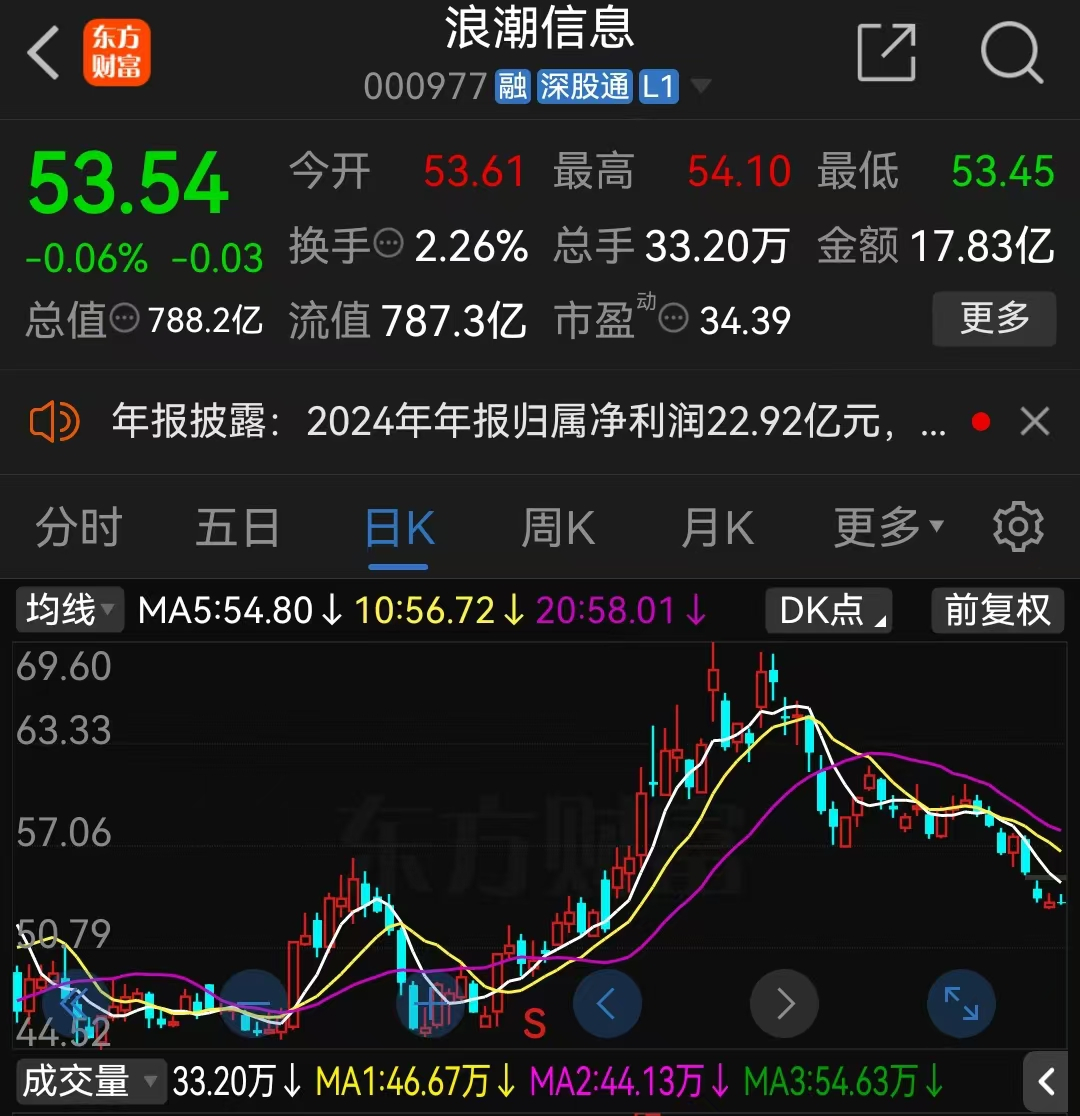Click the right chevron to pan the chart forward
The height and width of the screenshot is (1116, 1080).
pyautogui.click(x=784, y=1003)
